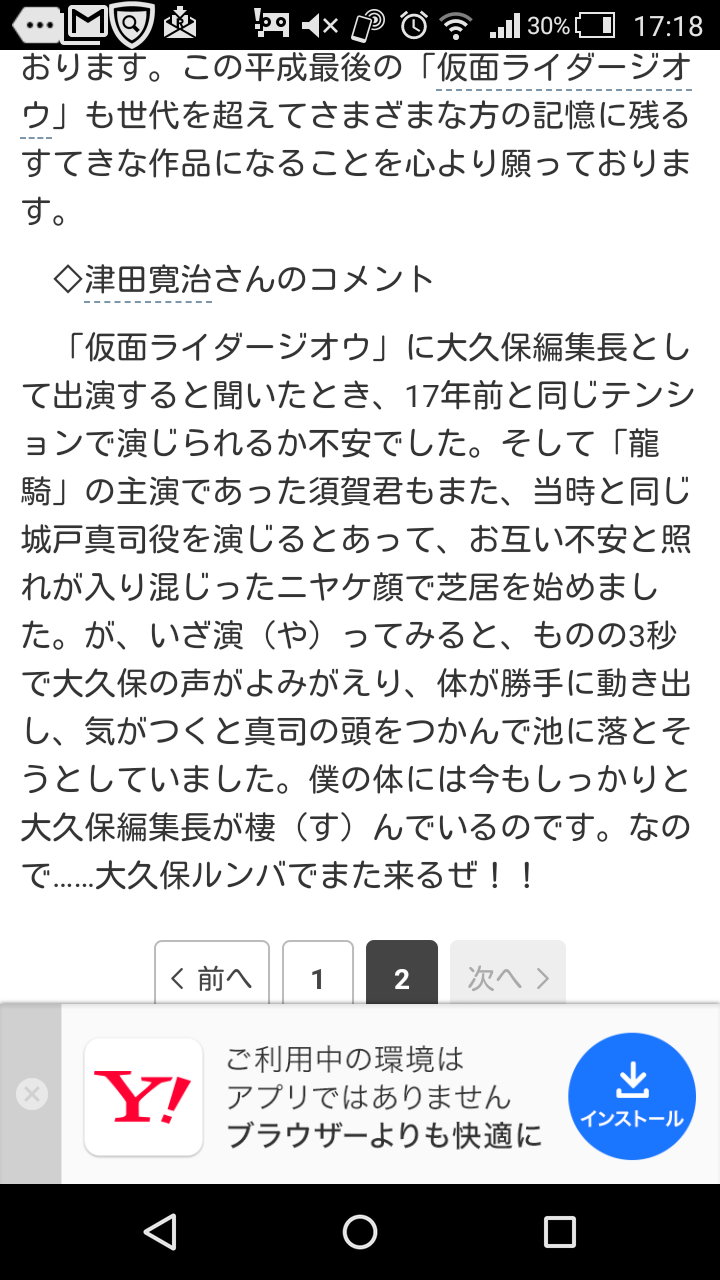Install the Yahoo app via インストール
Image resolution: width=720 pixels, height=1280 pixels.
tap(631, 1096)
